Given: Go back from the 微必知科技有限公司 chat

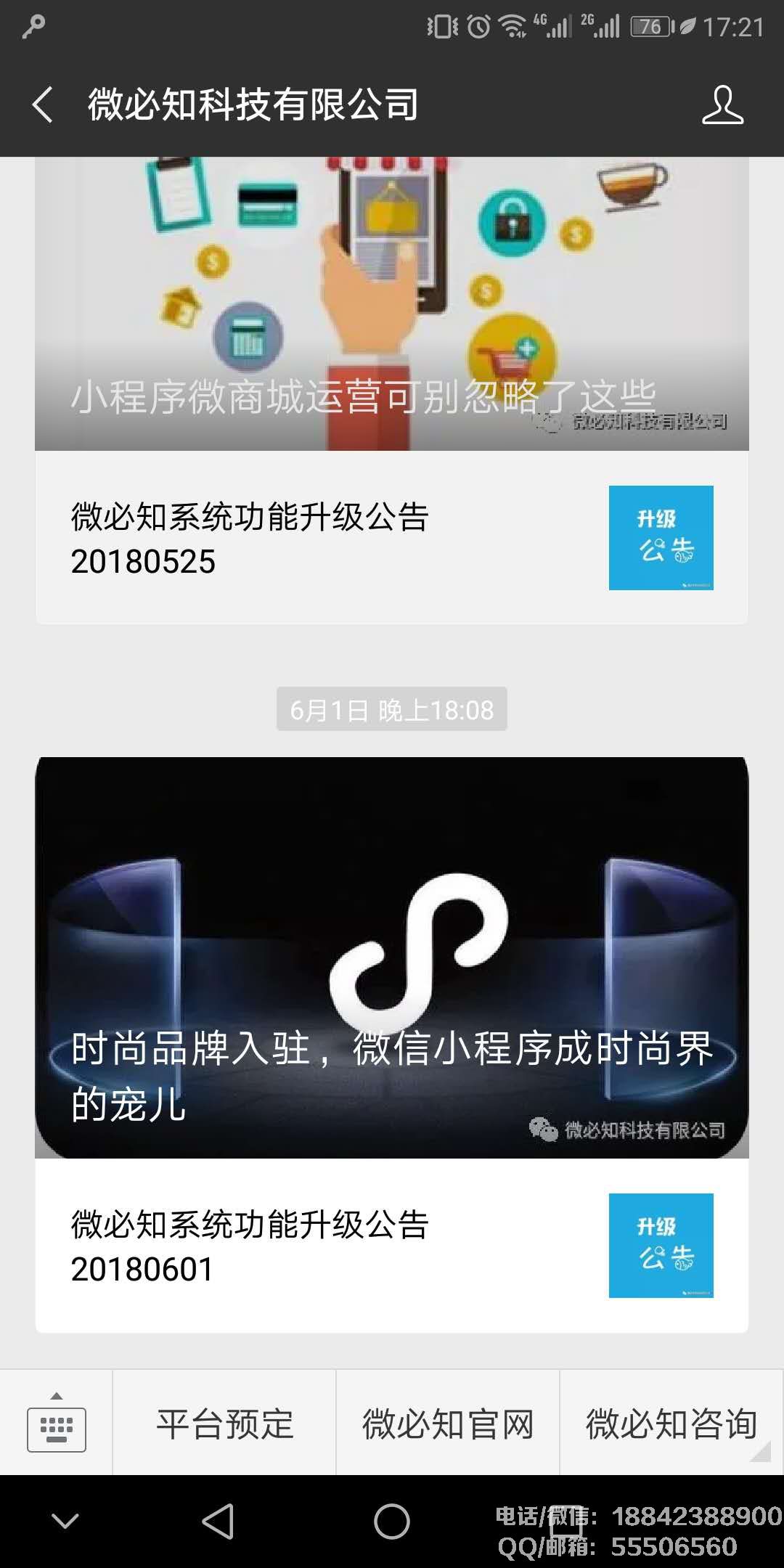Looking at the screenshot, I should point(44,105).
